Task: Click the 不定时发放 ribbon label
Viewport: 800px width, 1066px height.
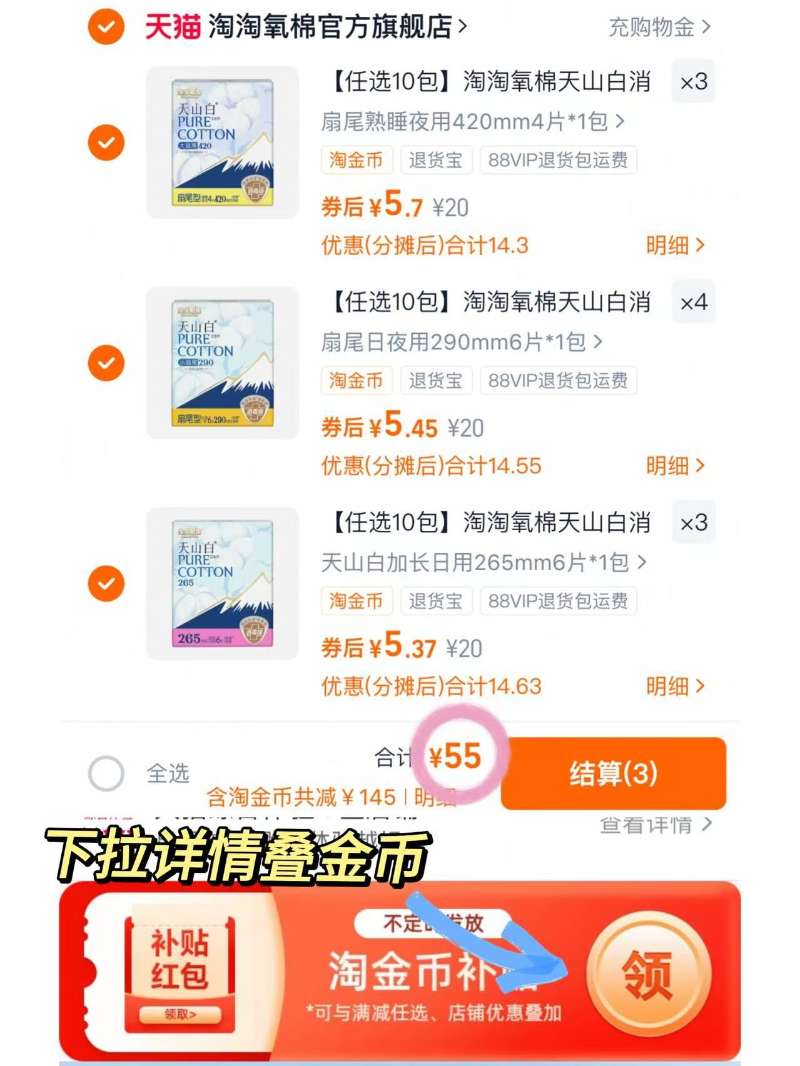Action: pos(431,925)
